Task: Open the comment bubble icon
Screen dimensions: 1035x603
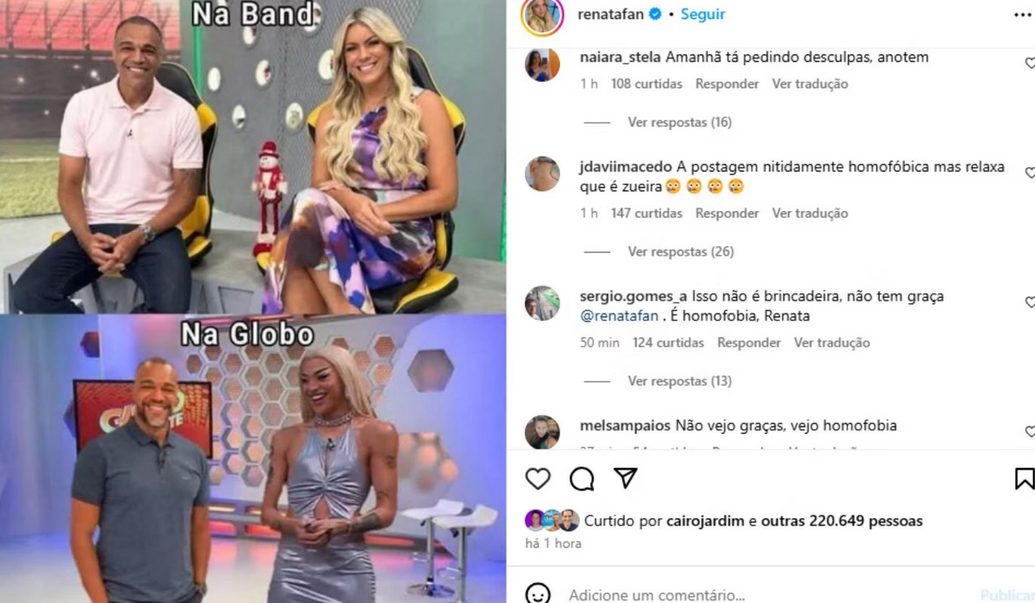Action: click(x=582, y=479)
